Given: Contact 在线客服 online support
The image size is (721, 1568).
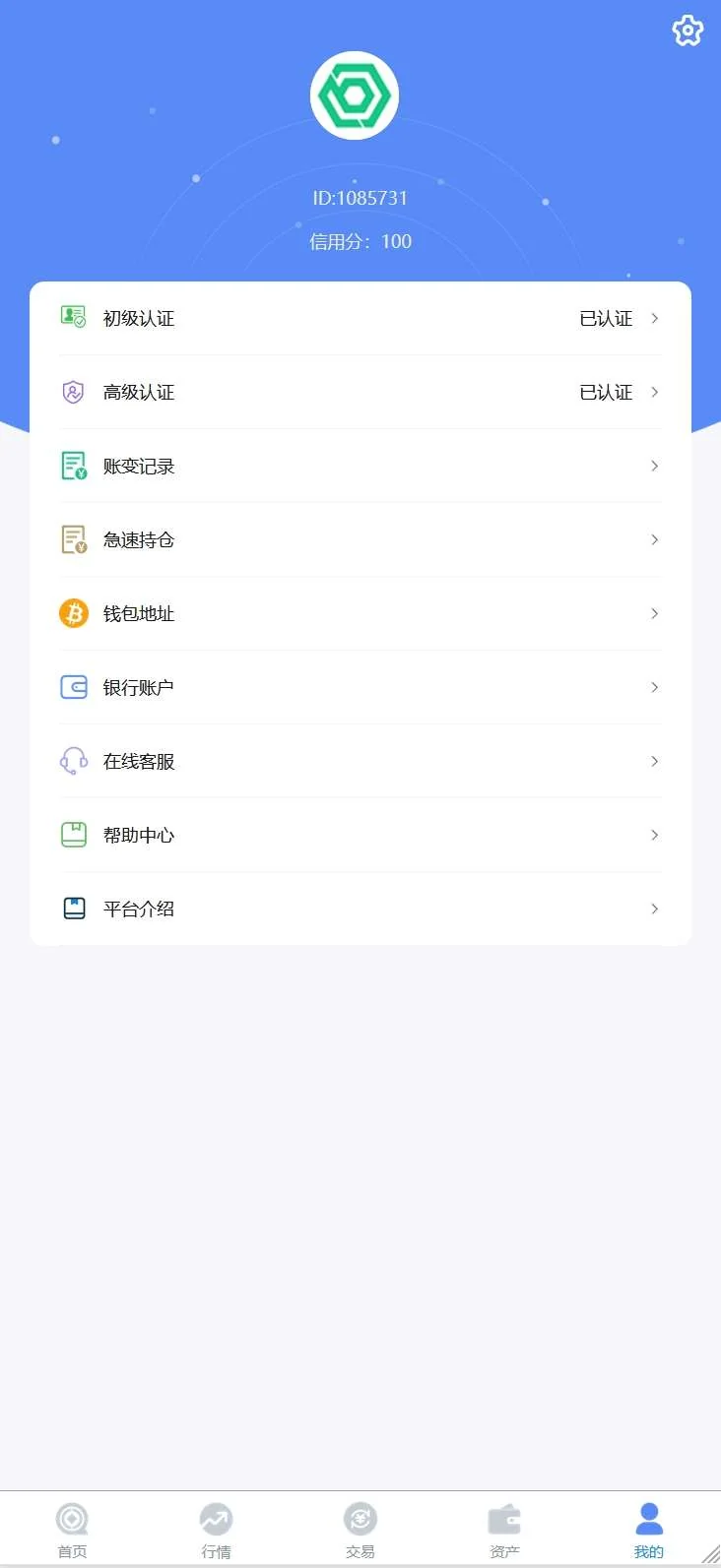Looking at the screenshot, I should (x=360, y=762).
